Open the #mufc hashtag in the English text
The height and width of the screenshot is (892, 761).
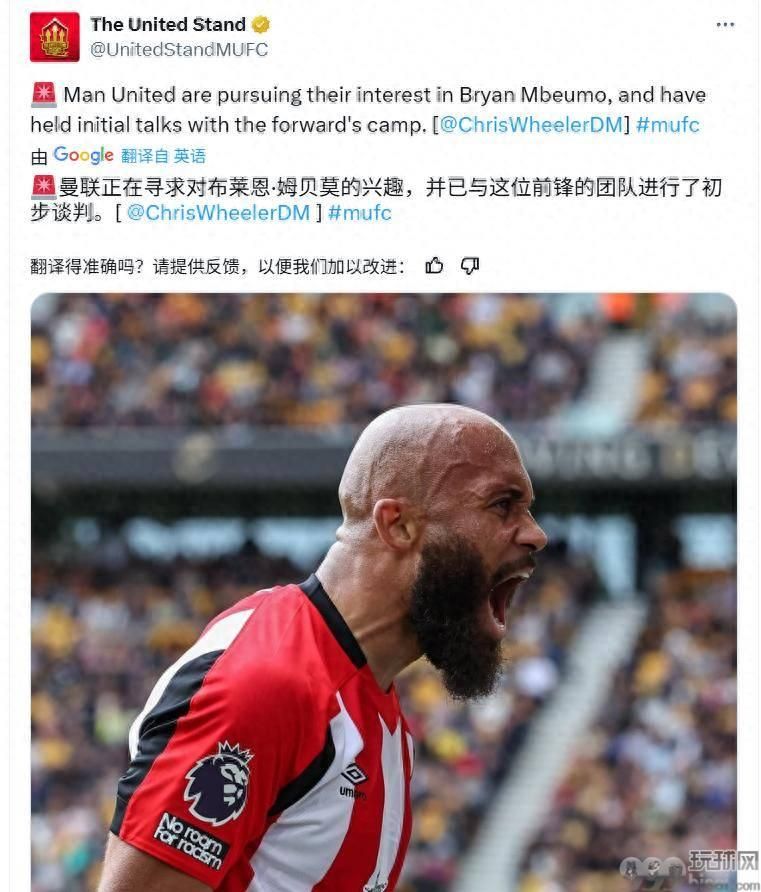(667, 125)
